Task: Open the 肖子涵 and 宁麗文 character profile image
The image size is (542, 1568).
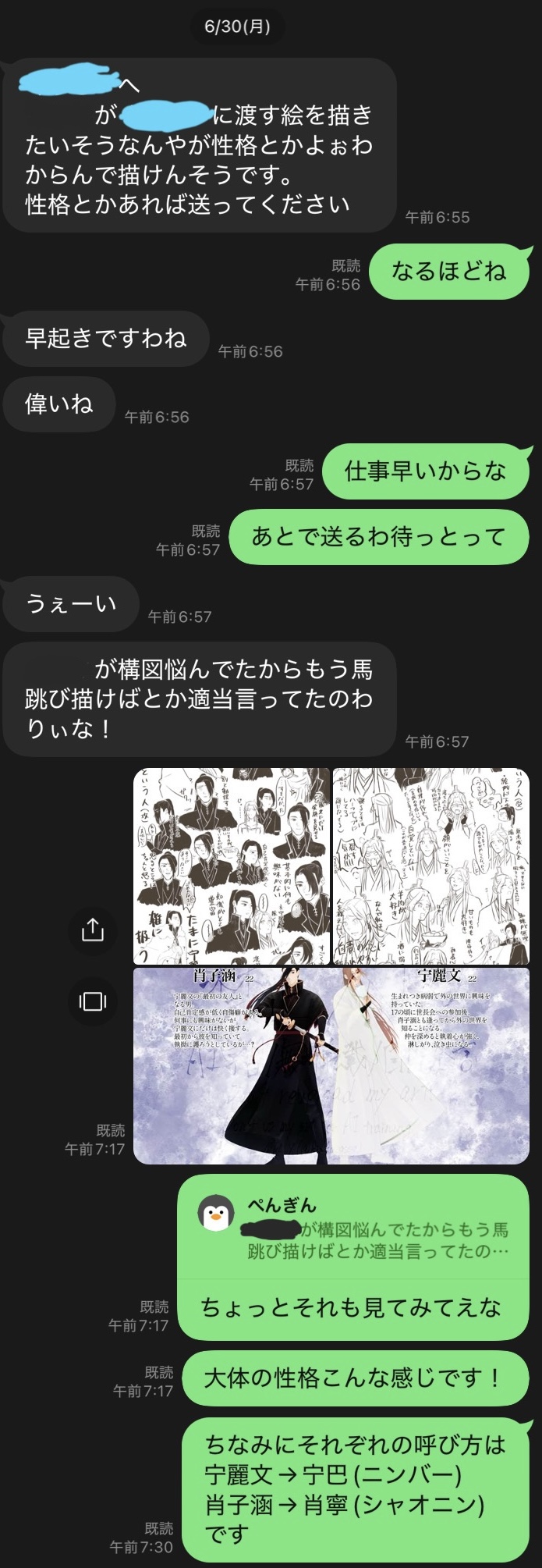Action: click(331, 1065)
